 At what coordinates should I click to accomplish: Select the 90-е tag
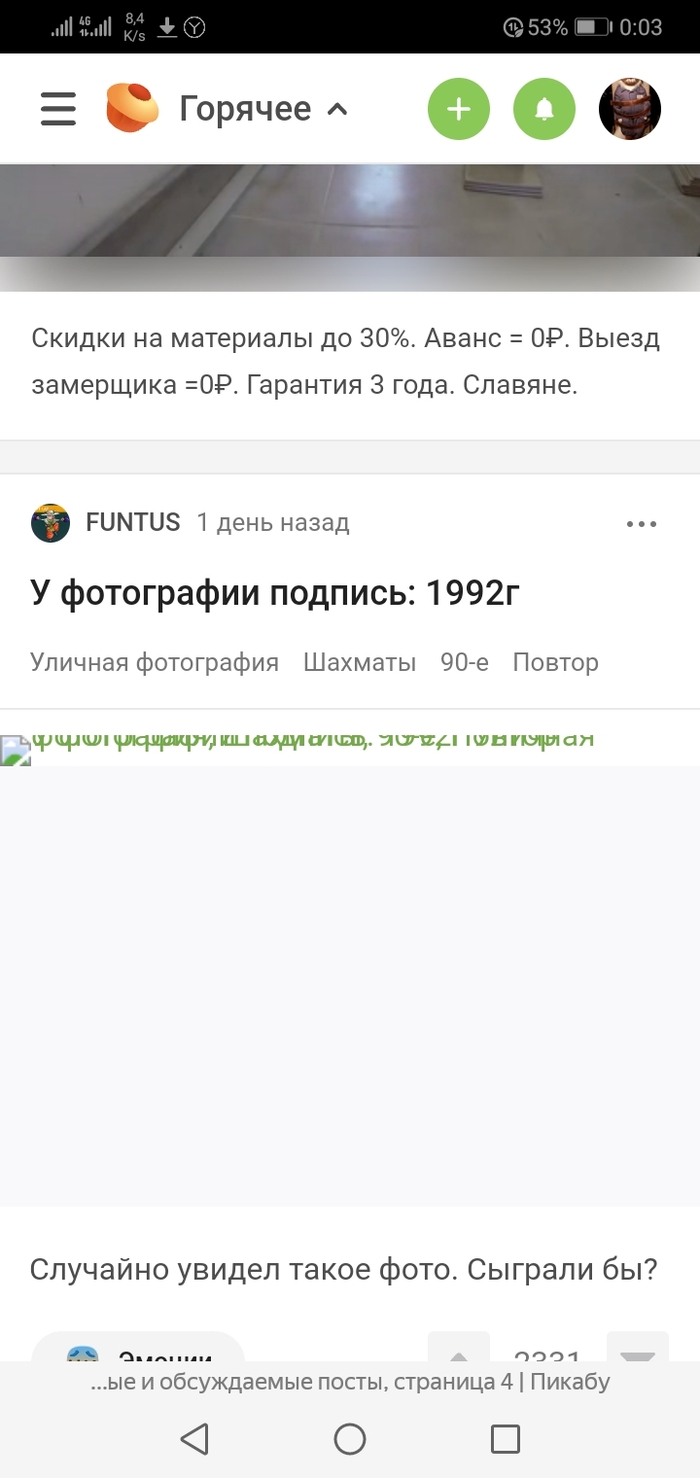[x=464, y=662]
